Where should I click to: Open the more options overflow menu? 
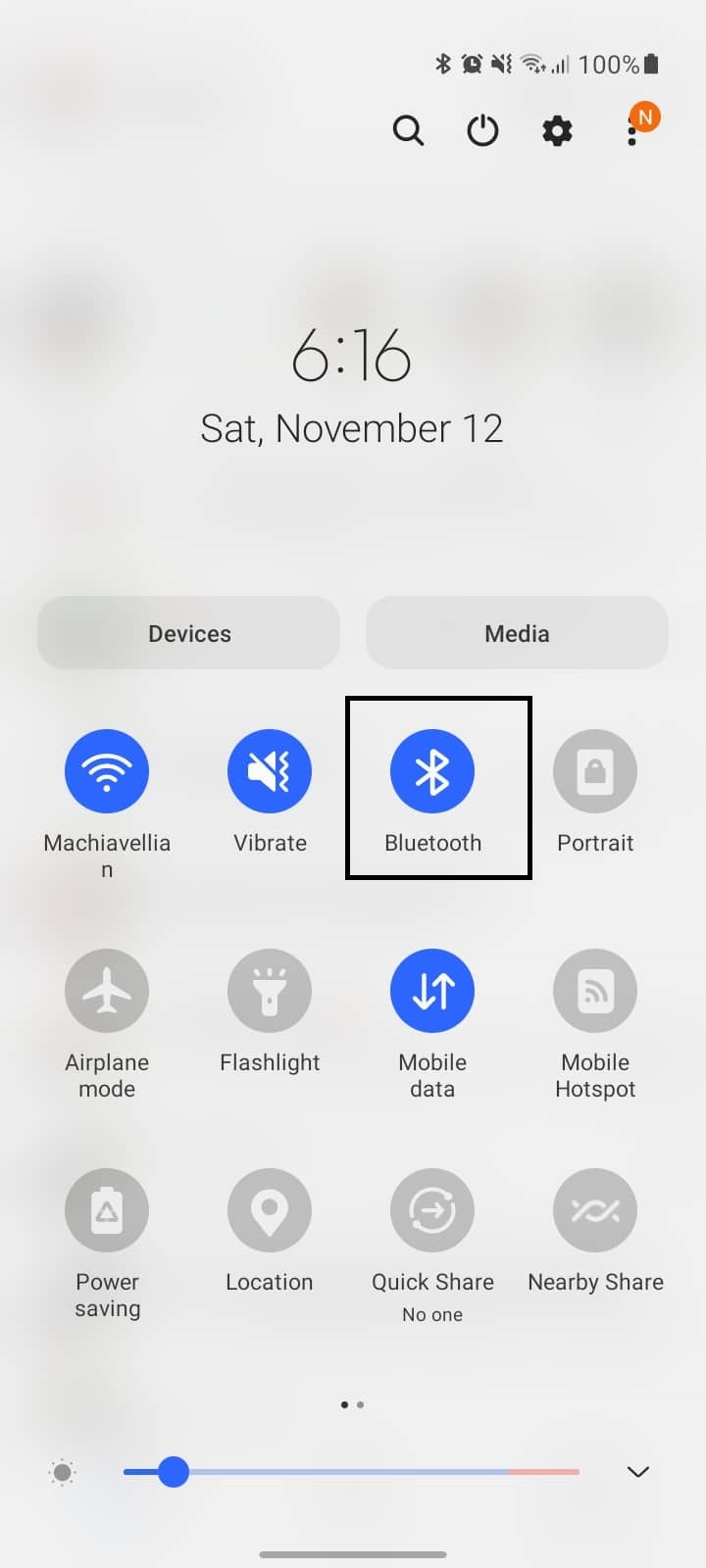click(632, 130)
